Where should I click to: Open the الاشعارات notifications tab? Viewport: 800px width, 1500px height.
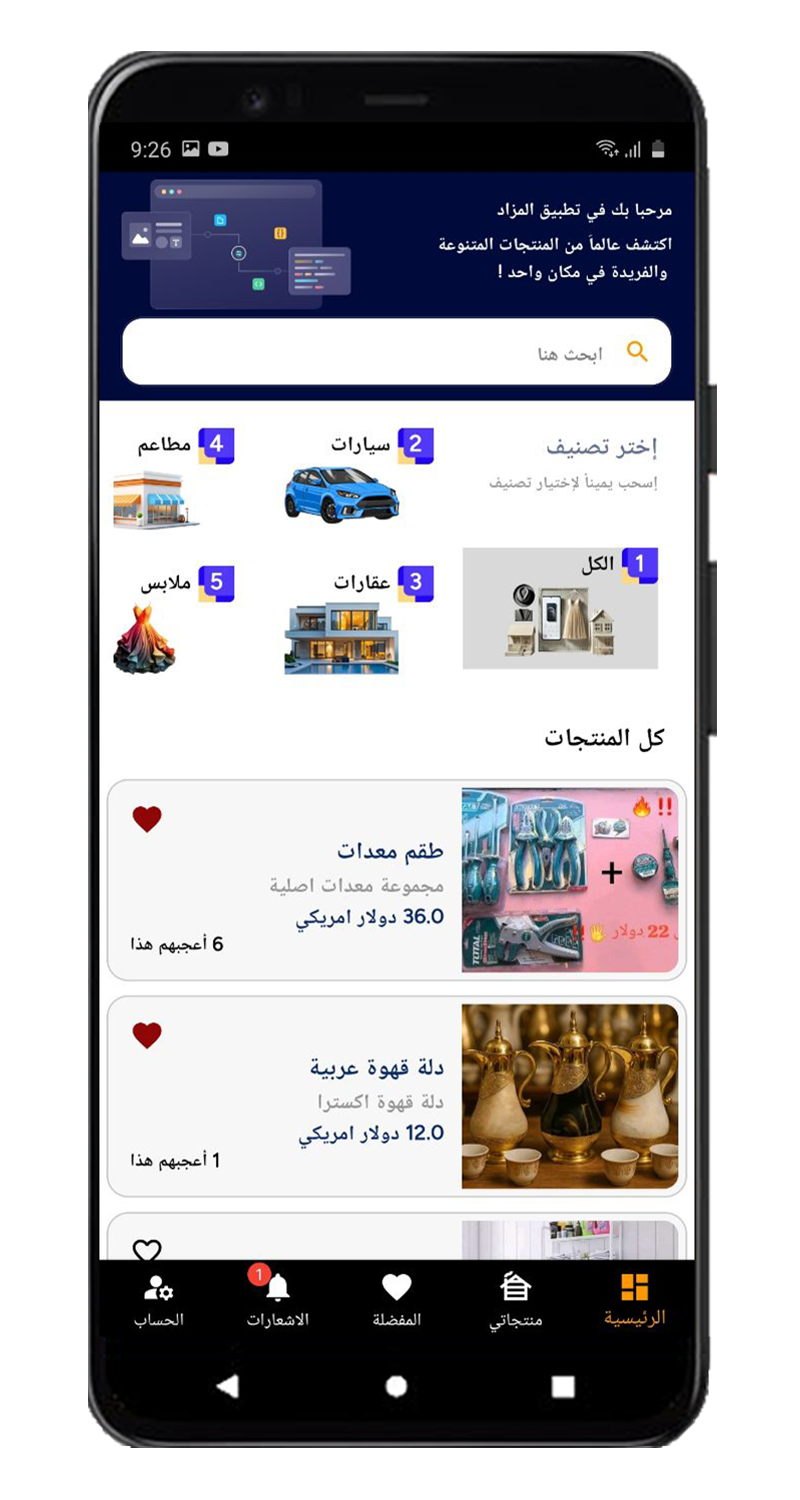[x=278, y=1301]
